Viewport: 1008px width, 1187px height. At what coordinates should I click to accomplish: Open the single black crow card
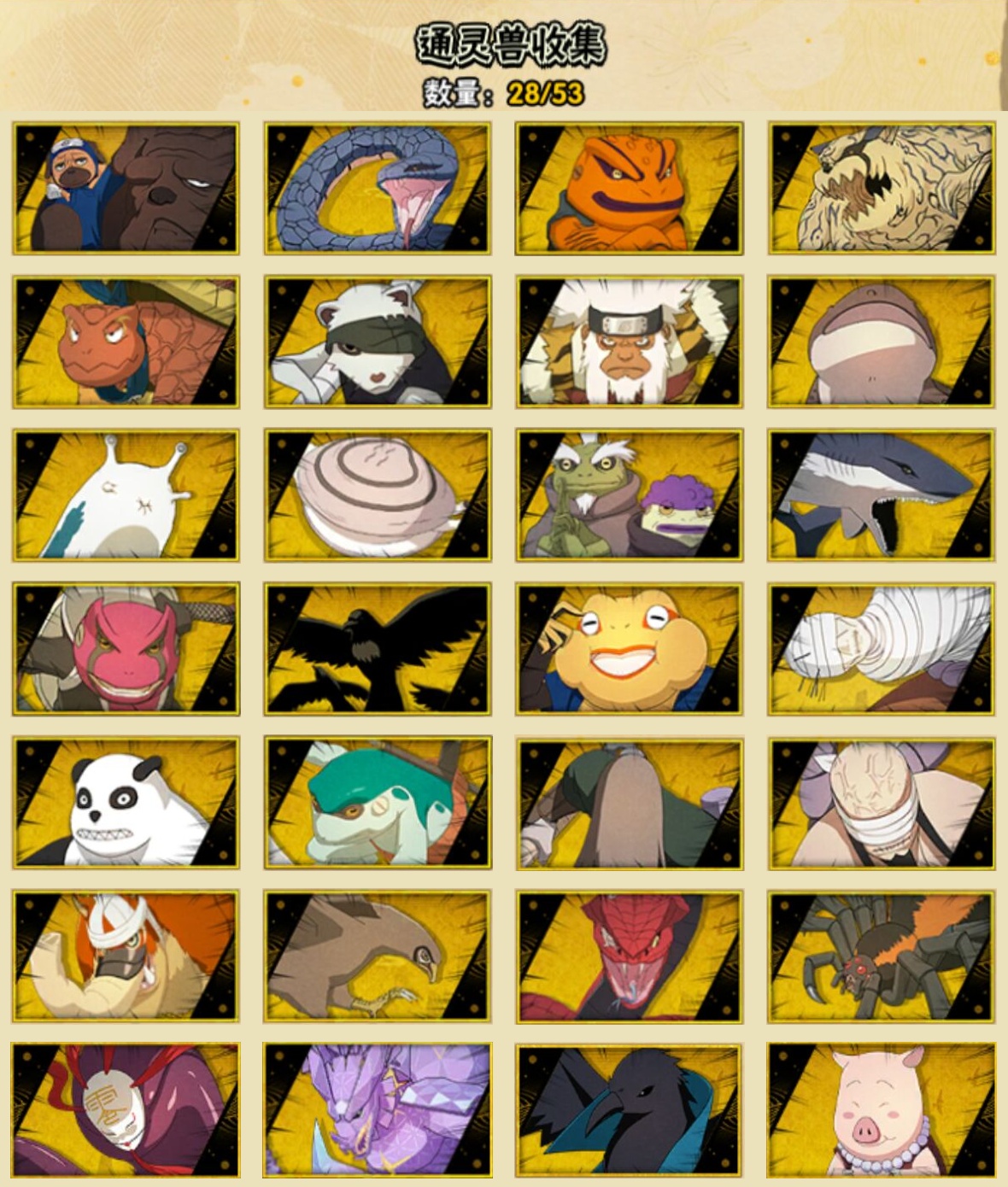point(629,1110)
